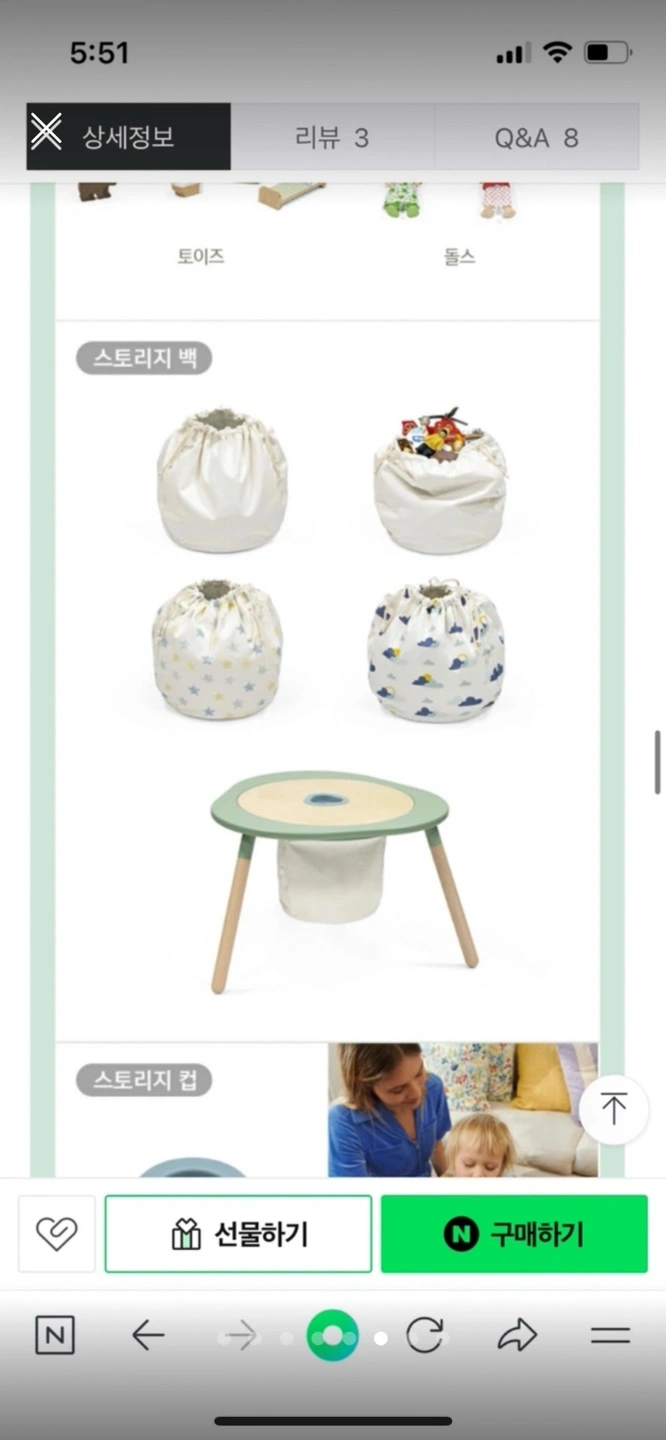The height and width of the screenshot is (1440, 666).
Task: Buy now with 구매하기
Action: pyautogui.click(x=514, y=1234)
